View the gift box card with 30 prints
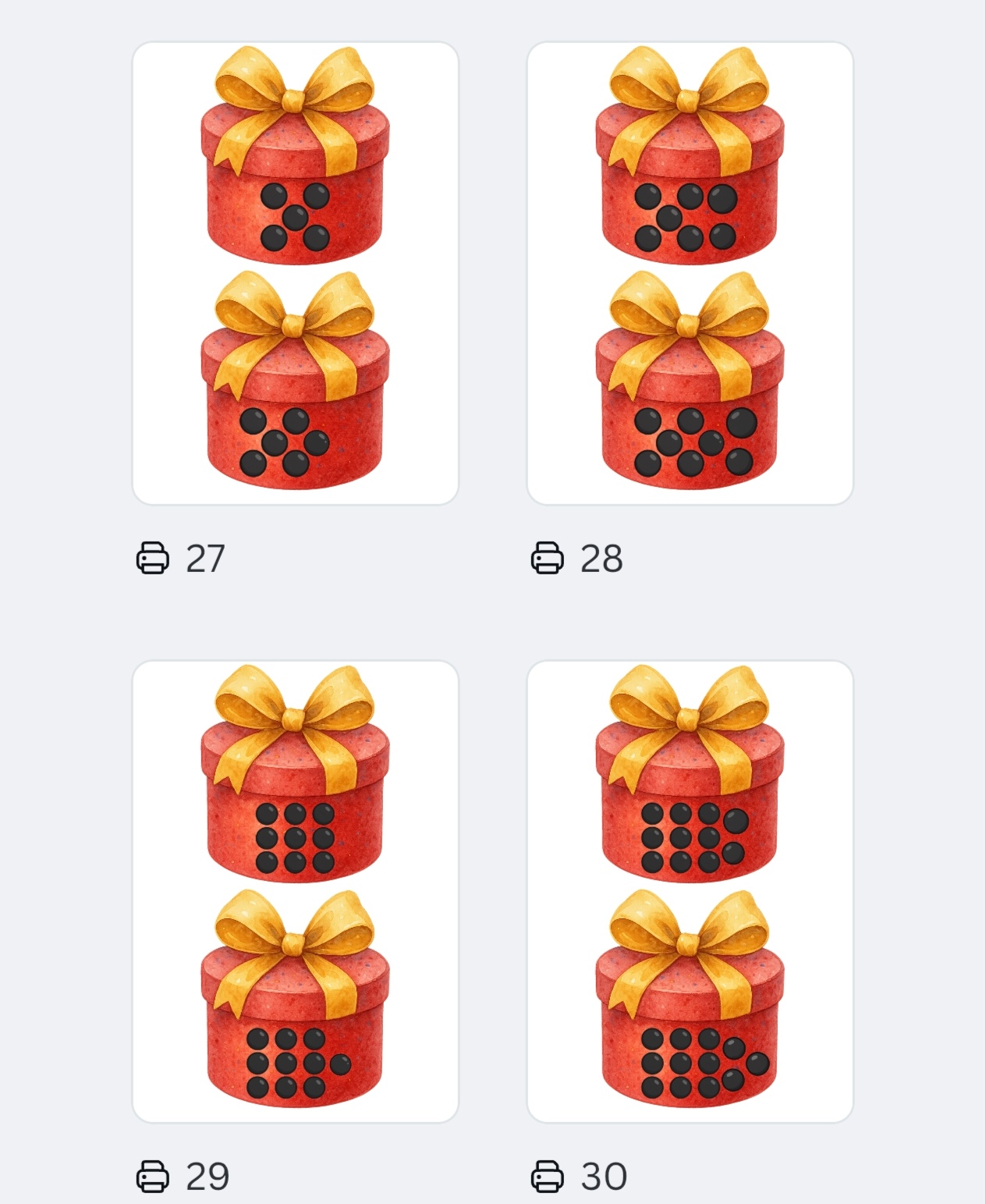The height and width of the screenshot is (1204, 986). point(690,891)
